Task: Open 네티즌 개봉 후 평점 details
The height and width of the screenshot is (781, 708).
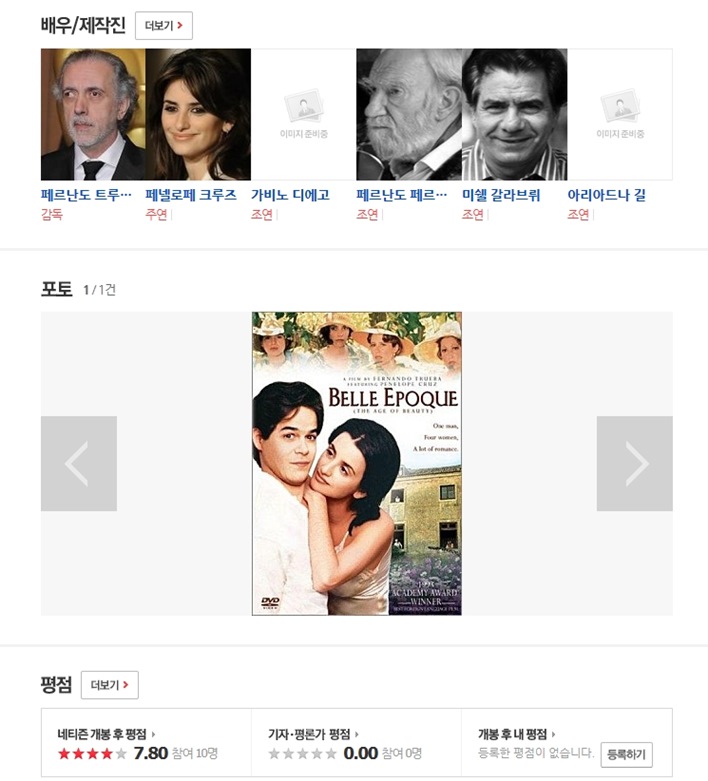Action: pyautogui.click(x=106, y=734)
